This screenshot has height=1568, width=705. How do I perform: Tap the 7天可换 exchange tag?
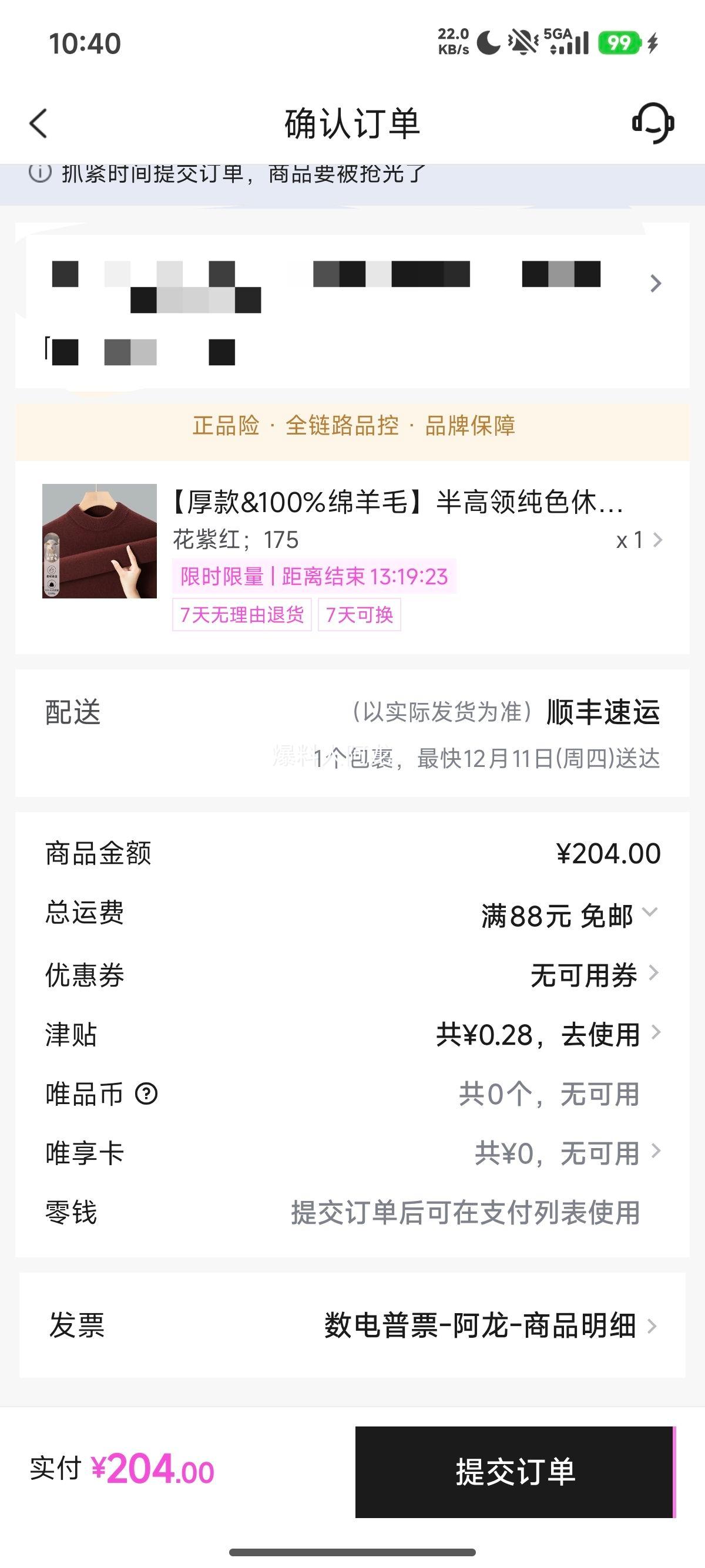click(359, 615)
